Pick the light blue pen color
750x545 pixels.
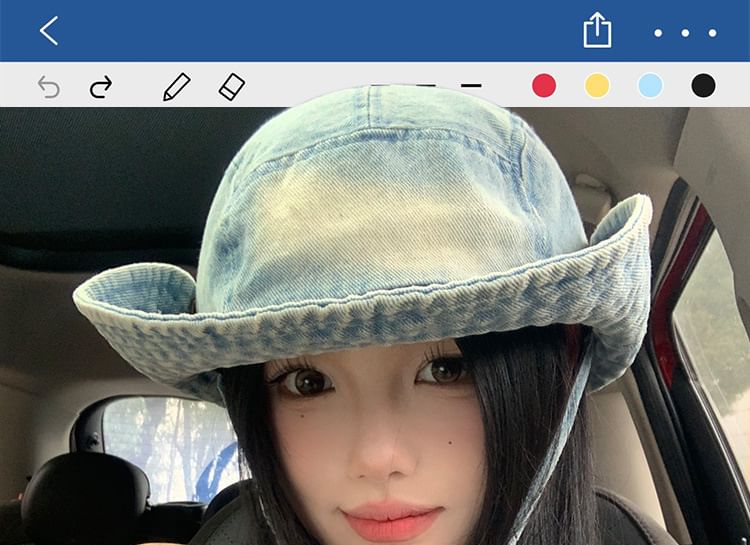click(x=650, y=86)
